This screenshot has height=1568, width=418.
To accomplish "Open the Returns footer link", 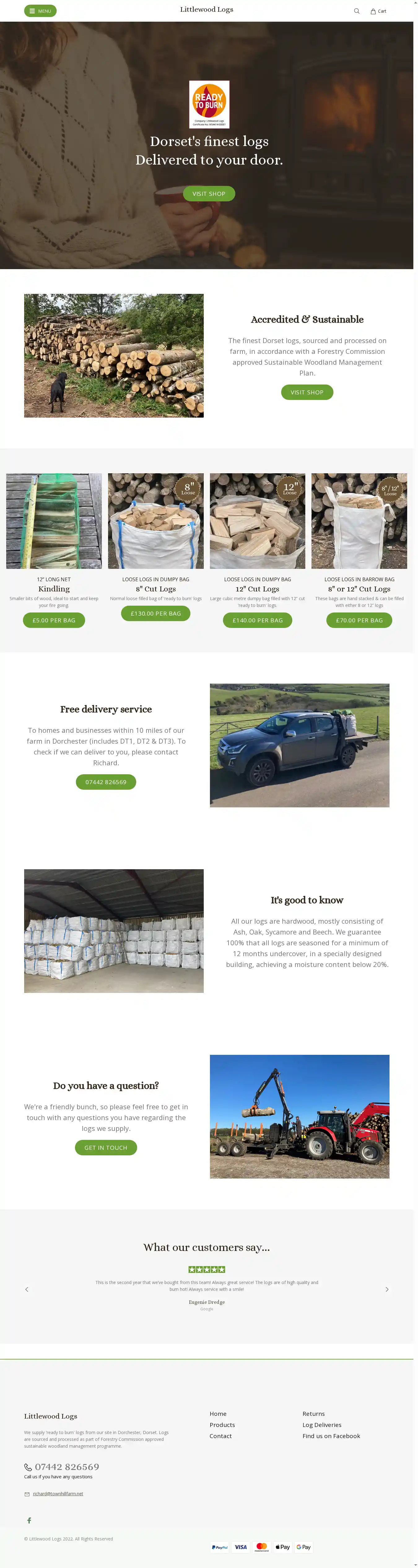I will [x=313, y=1413].
